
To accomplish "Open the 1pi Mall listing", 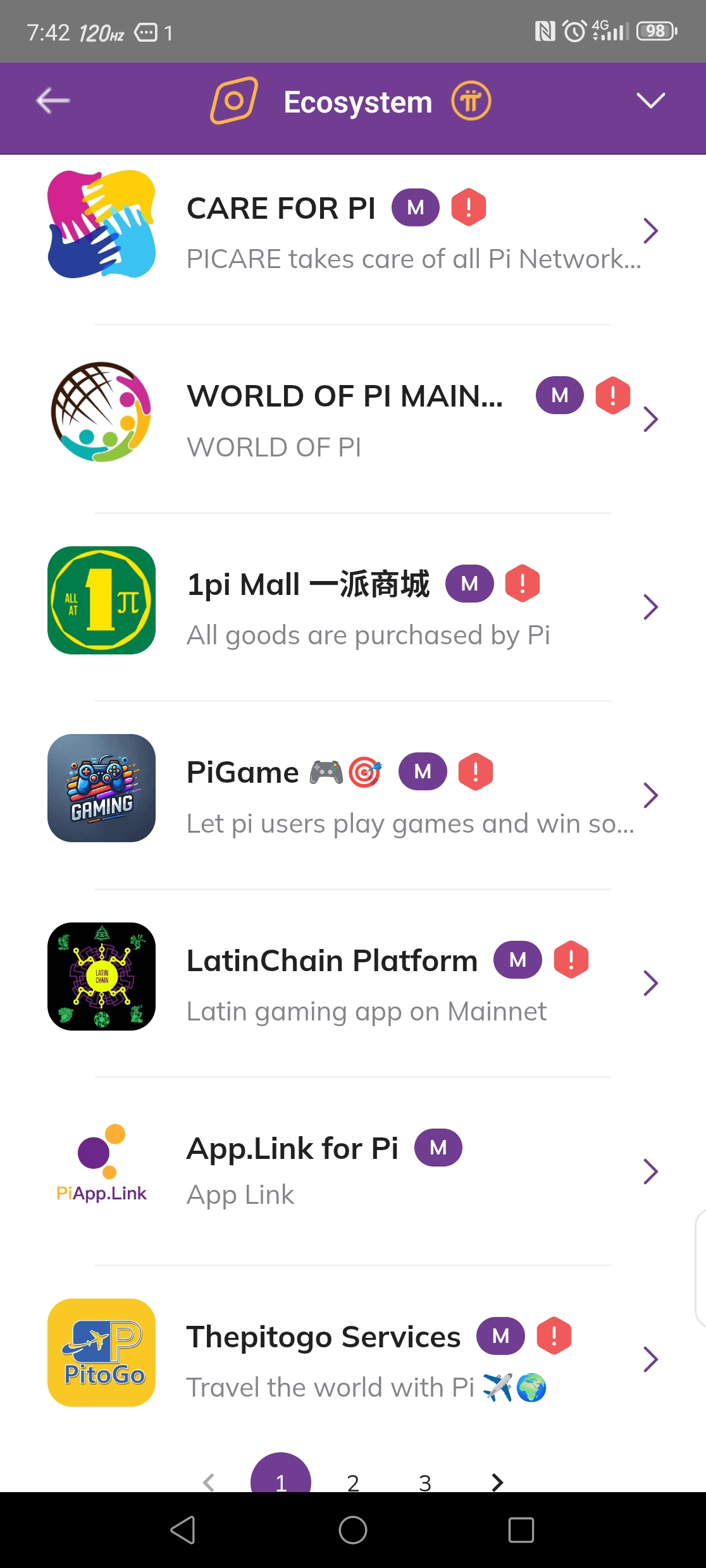I will pos(352,607).
